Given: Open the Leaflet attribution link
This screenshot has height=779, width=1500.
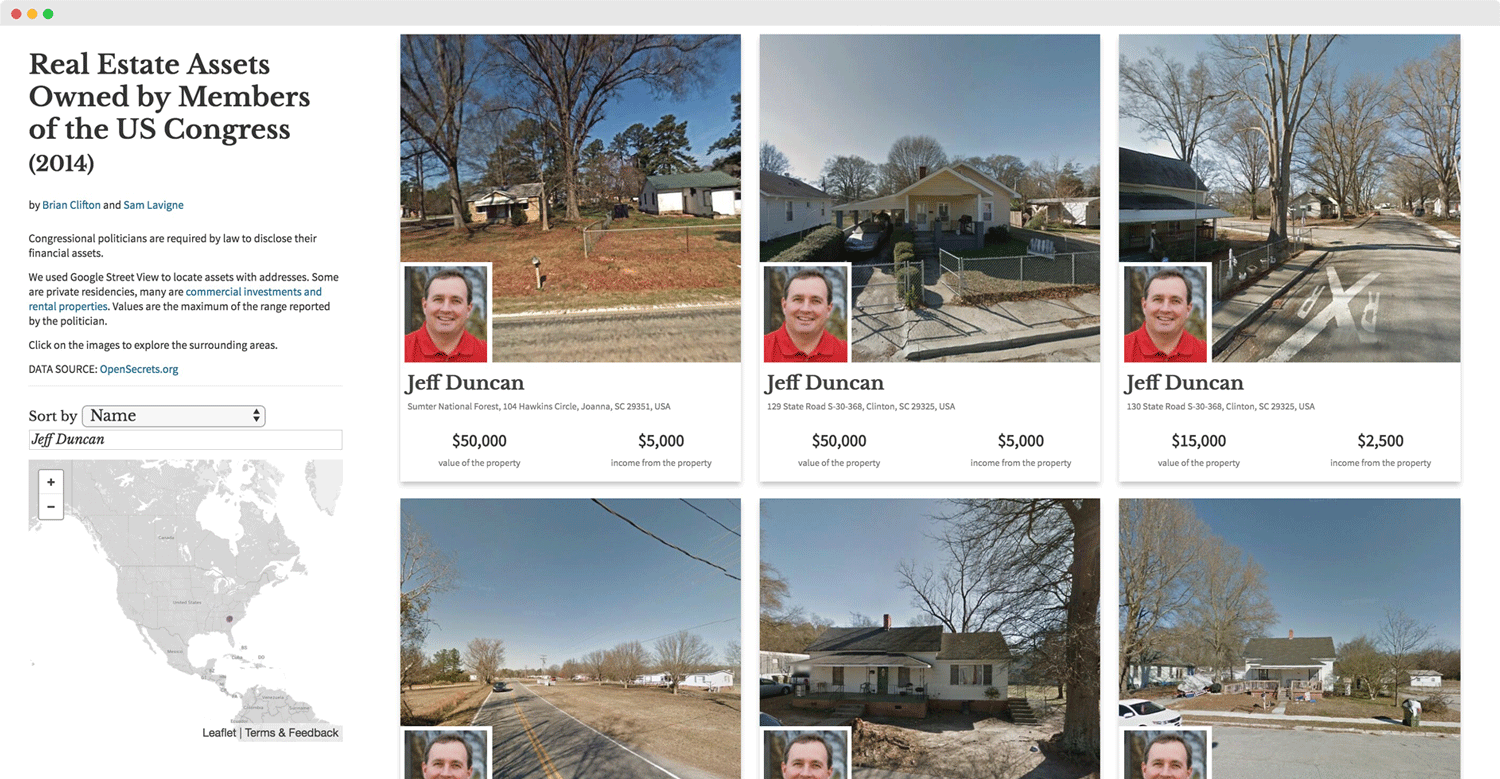Looking at the screenshot, I should (x=219, y=733).
